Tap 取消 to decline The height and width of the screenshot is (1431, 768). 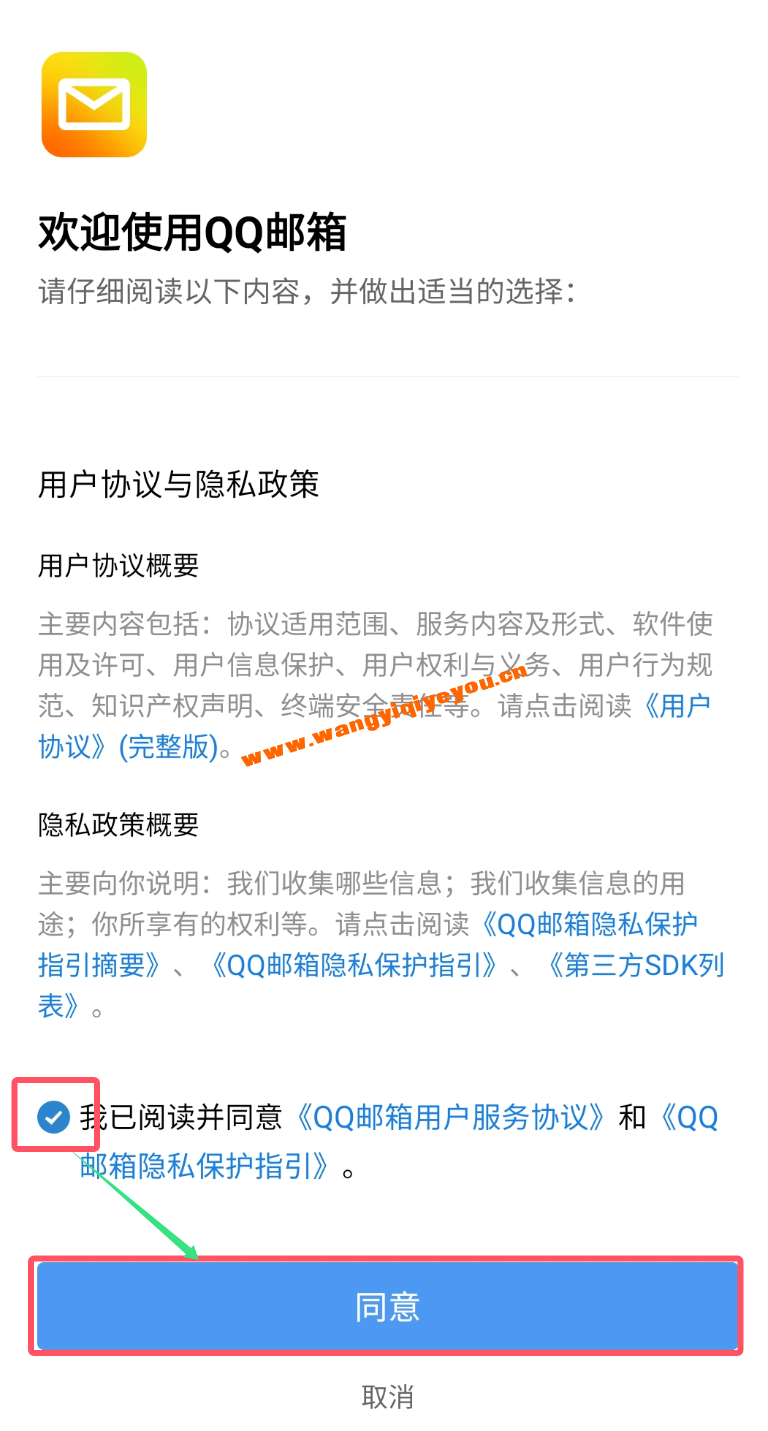(387, 1396)
